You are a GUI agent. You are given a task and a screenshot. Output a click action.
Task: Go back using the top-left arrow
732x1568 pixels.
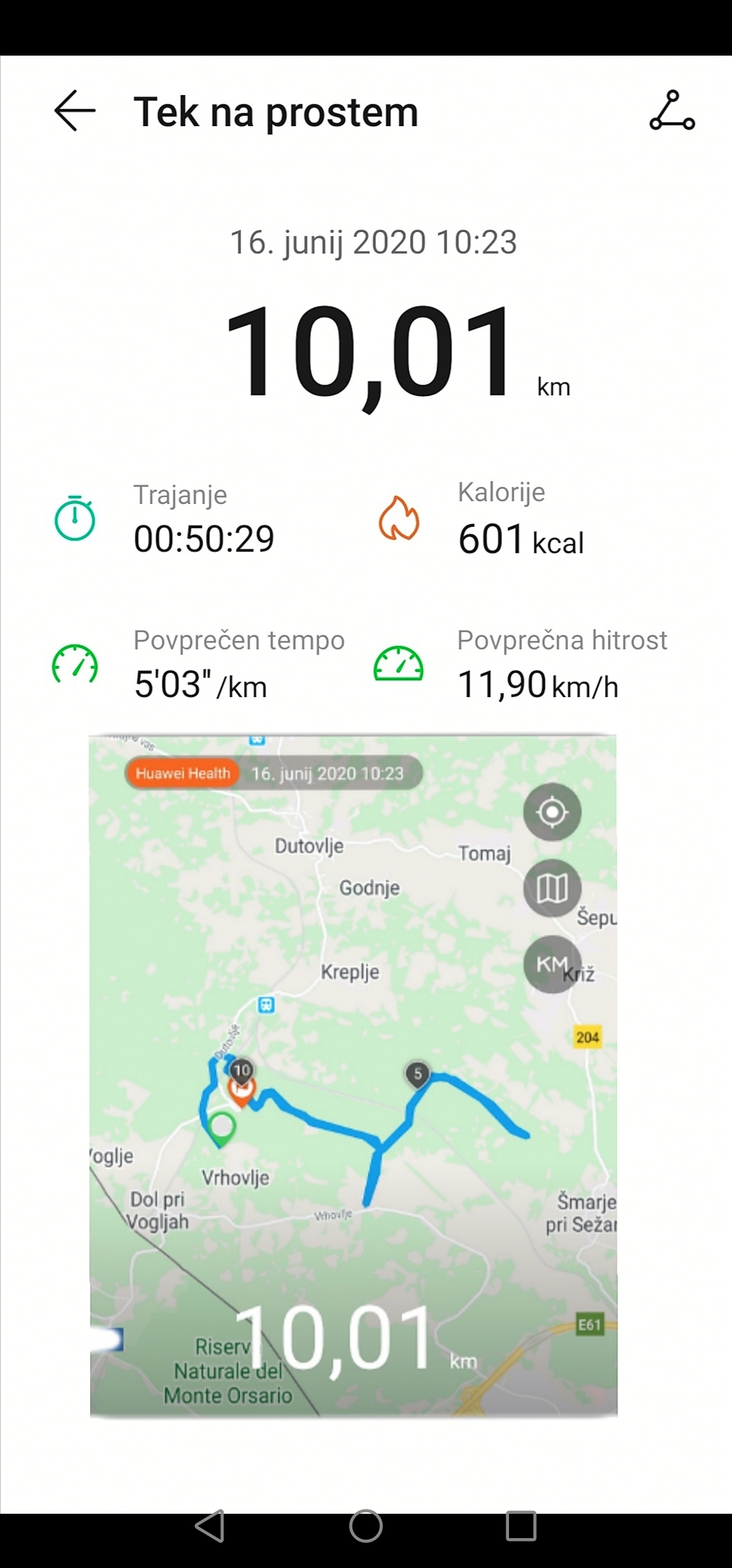(x=75, y=111)
